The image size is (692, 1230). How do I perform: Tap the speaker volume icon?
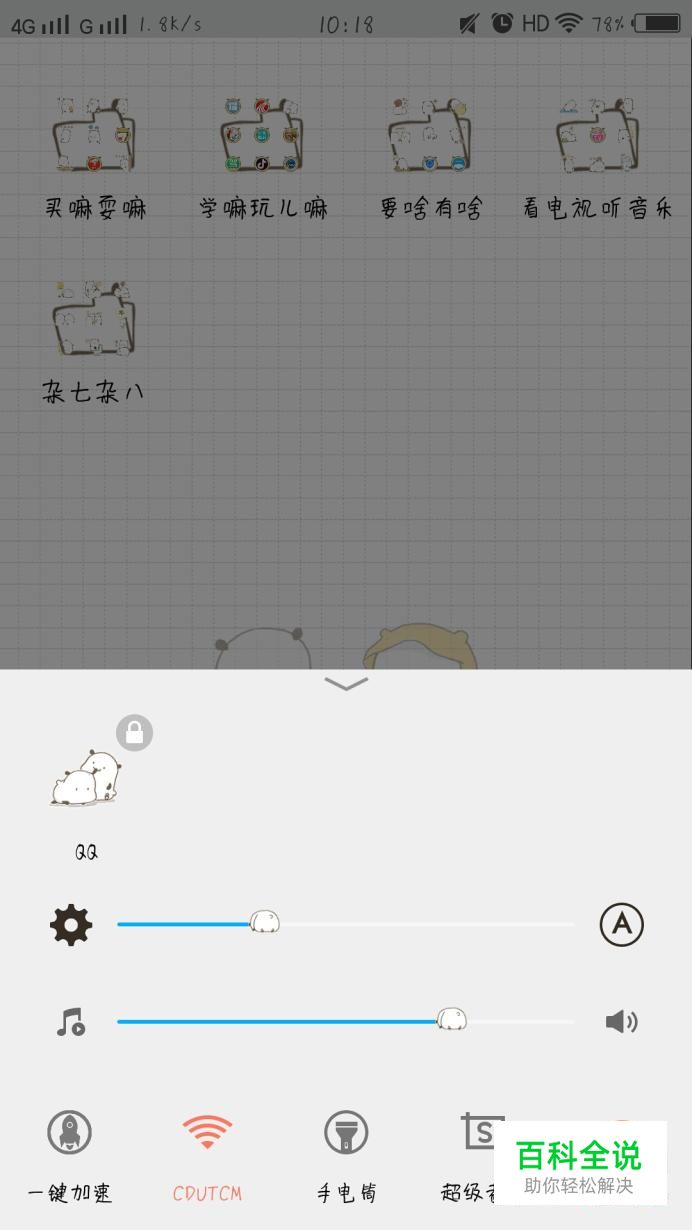click(621, 1021)
